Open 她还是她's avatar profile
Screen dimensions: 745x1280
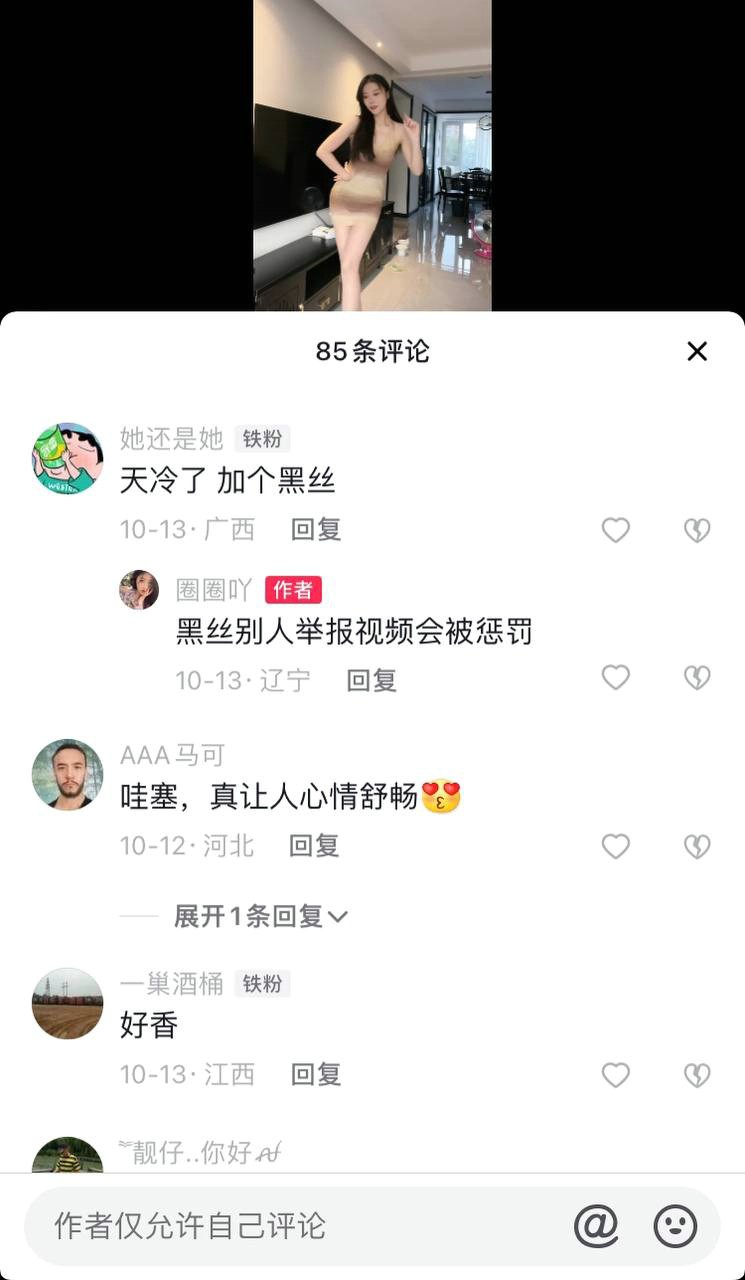tap(67, 458)
